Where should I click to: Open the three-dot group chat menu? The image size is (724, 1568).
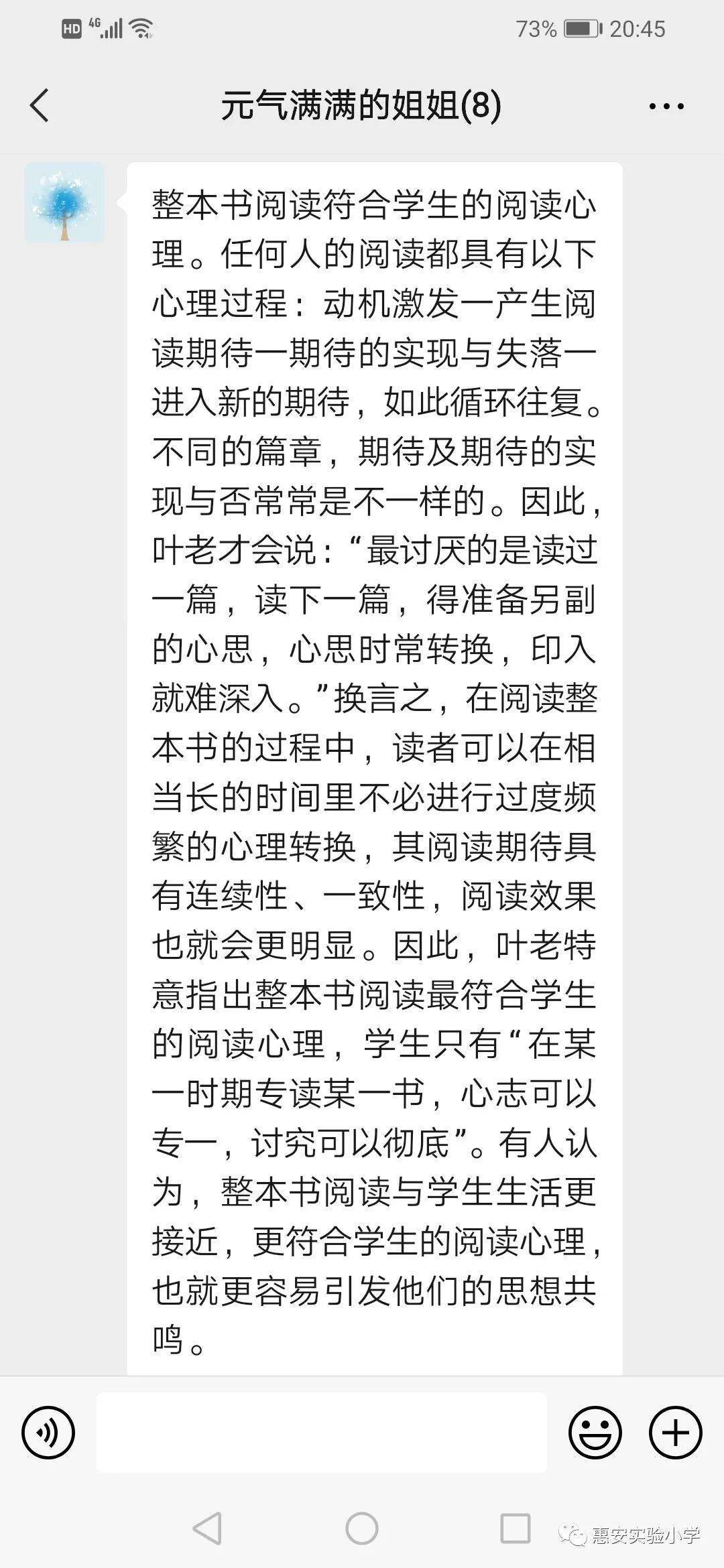coord(666,106)
